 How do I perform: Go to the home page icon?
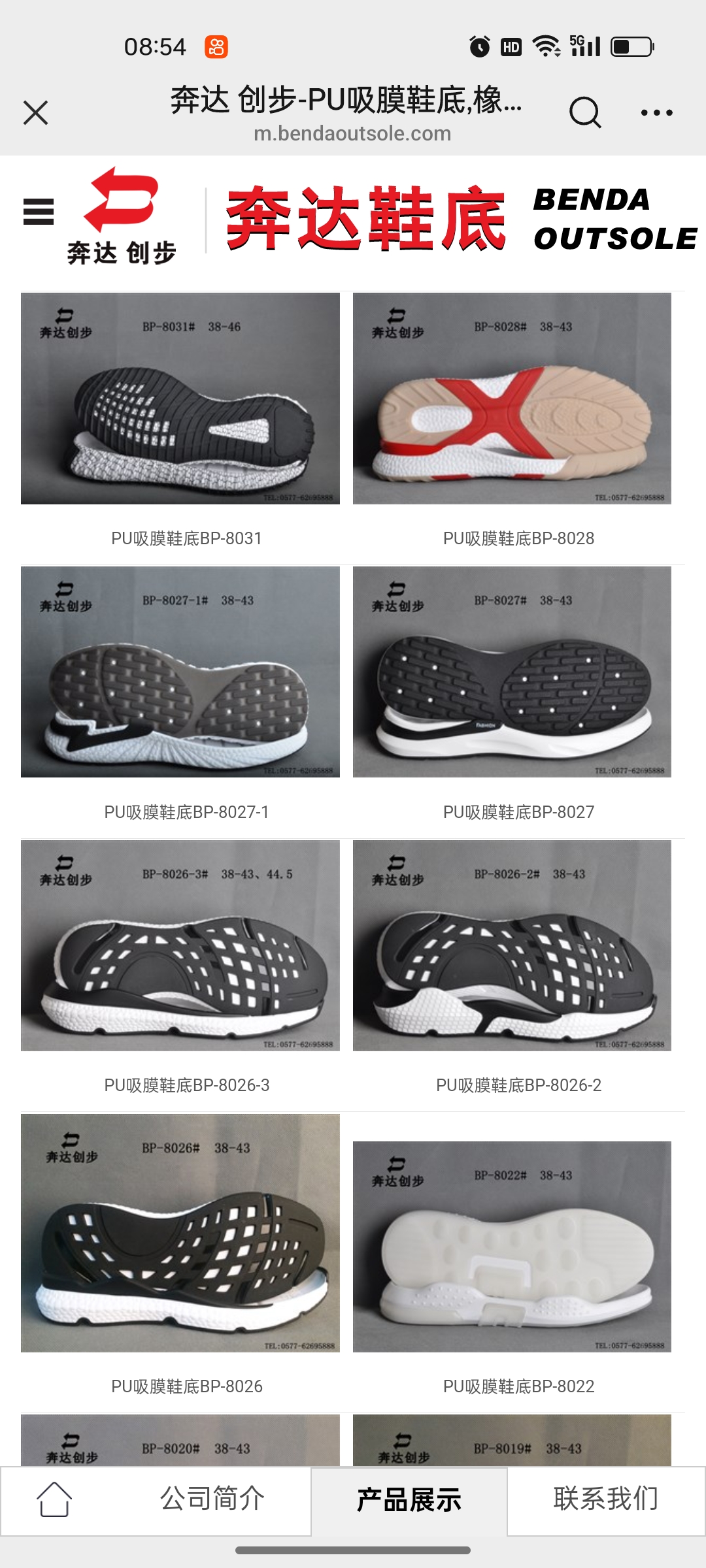pyautogui.click(x=54, y=1499)
